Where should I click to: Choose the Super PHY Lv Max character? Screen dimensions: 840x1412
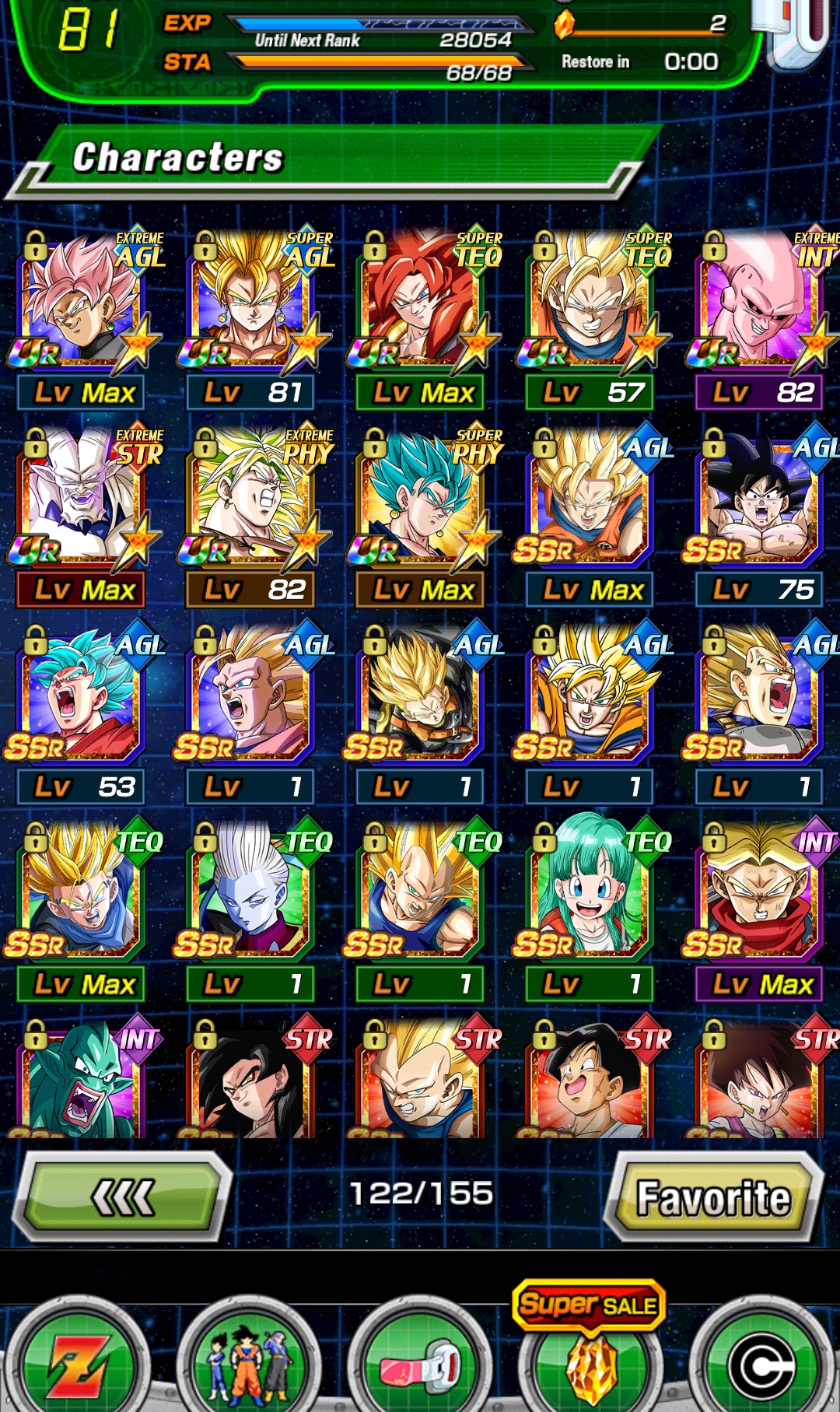(423, 517)
